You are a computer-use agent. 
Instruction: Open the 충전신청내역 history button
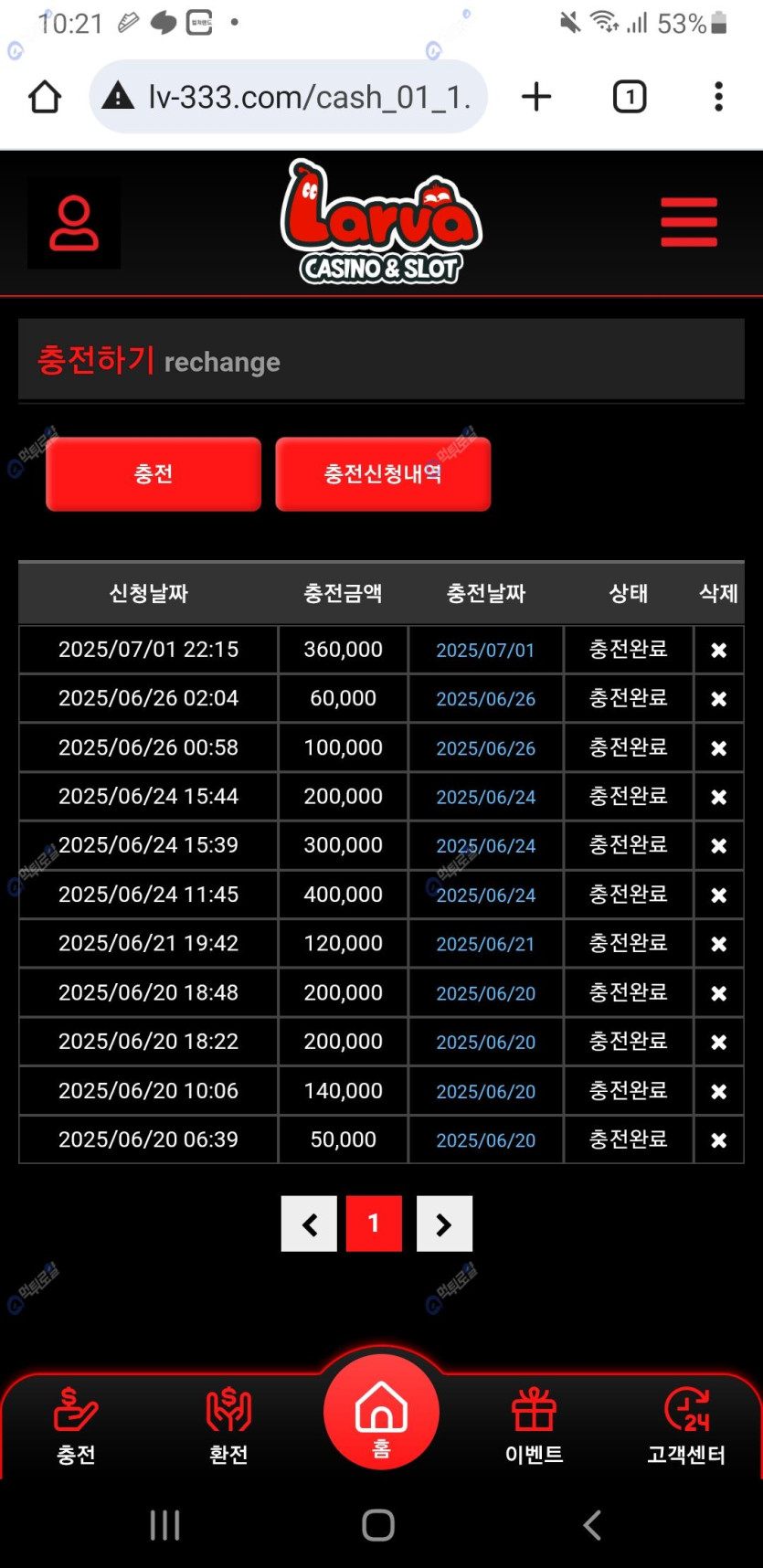pyautogui.click(x=383, y=473)
